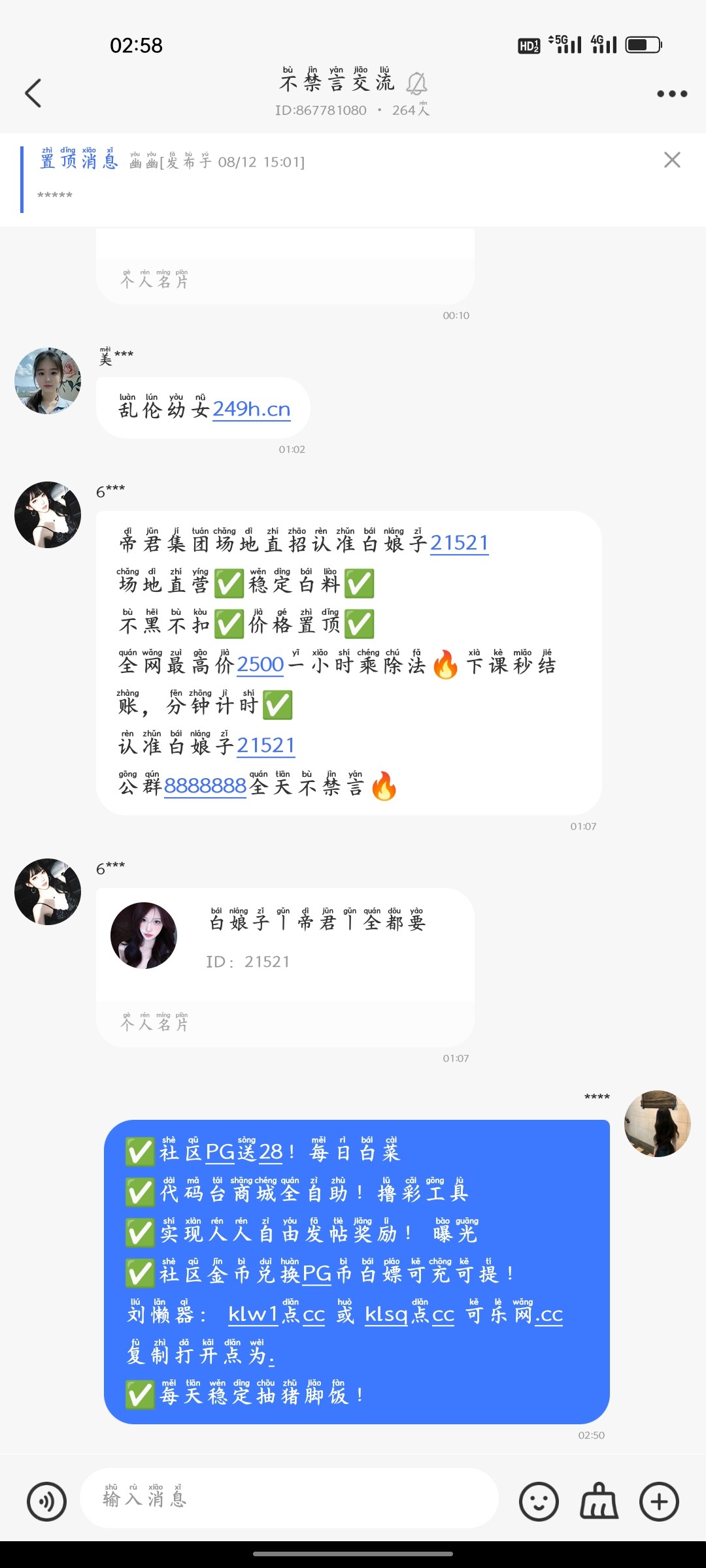Tap the voice message icon left of input
Screen dimensions: 706x1568
(x=46, y=1500)
